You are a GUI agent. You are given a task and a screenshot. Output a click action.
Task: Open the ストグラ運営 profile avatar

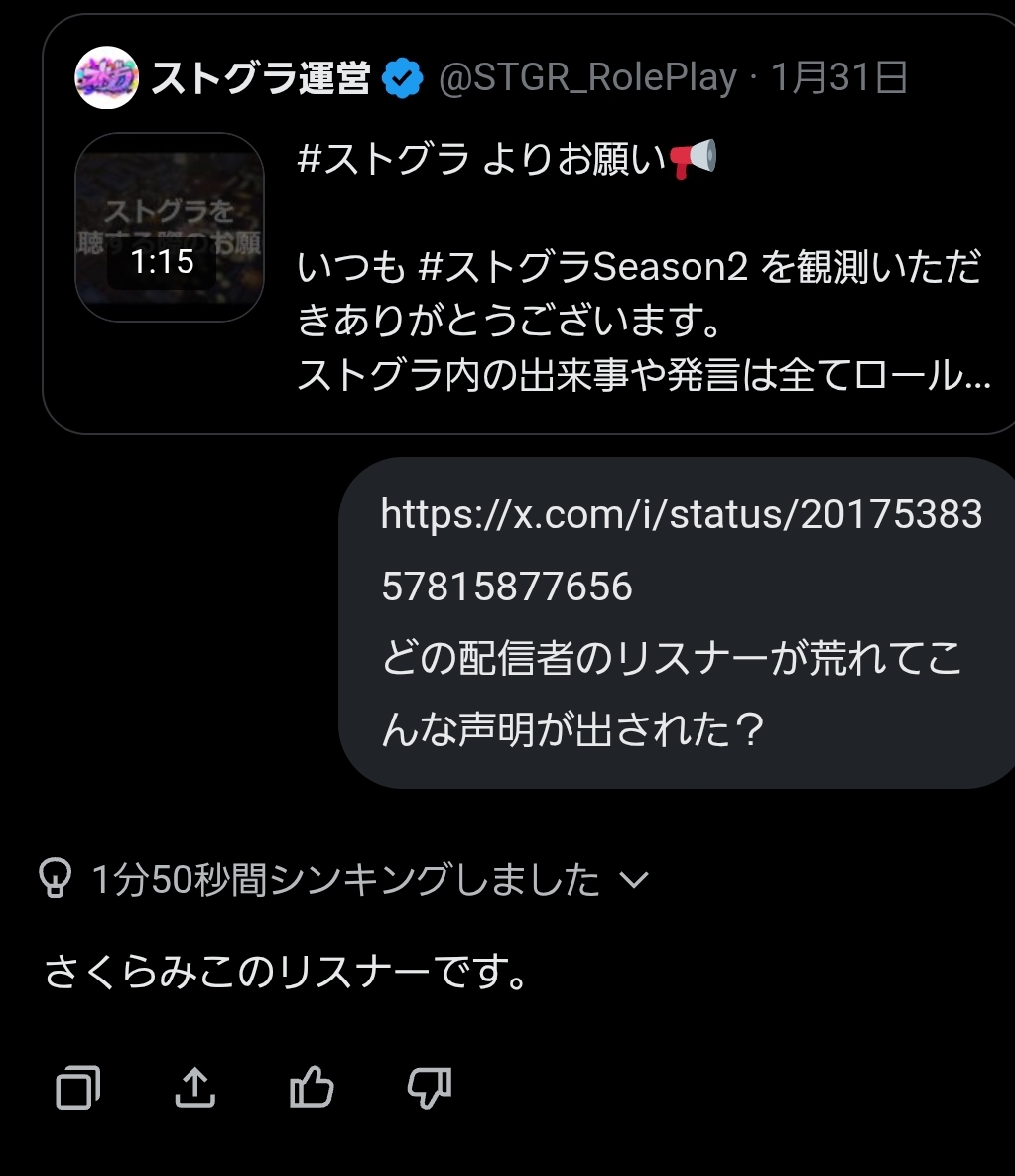click(106, 77)
